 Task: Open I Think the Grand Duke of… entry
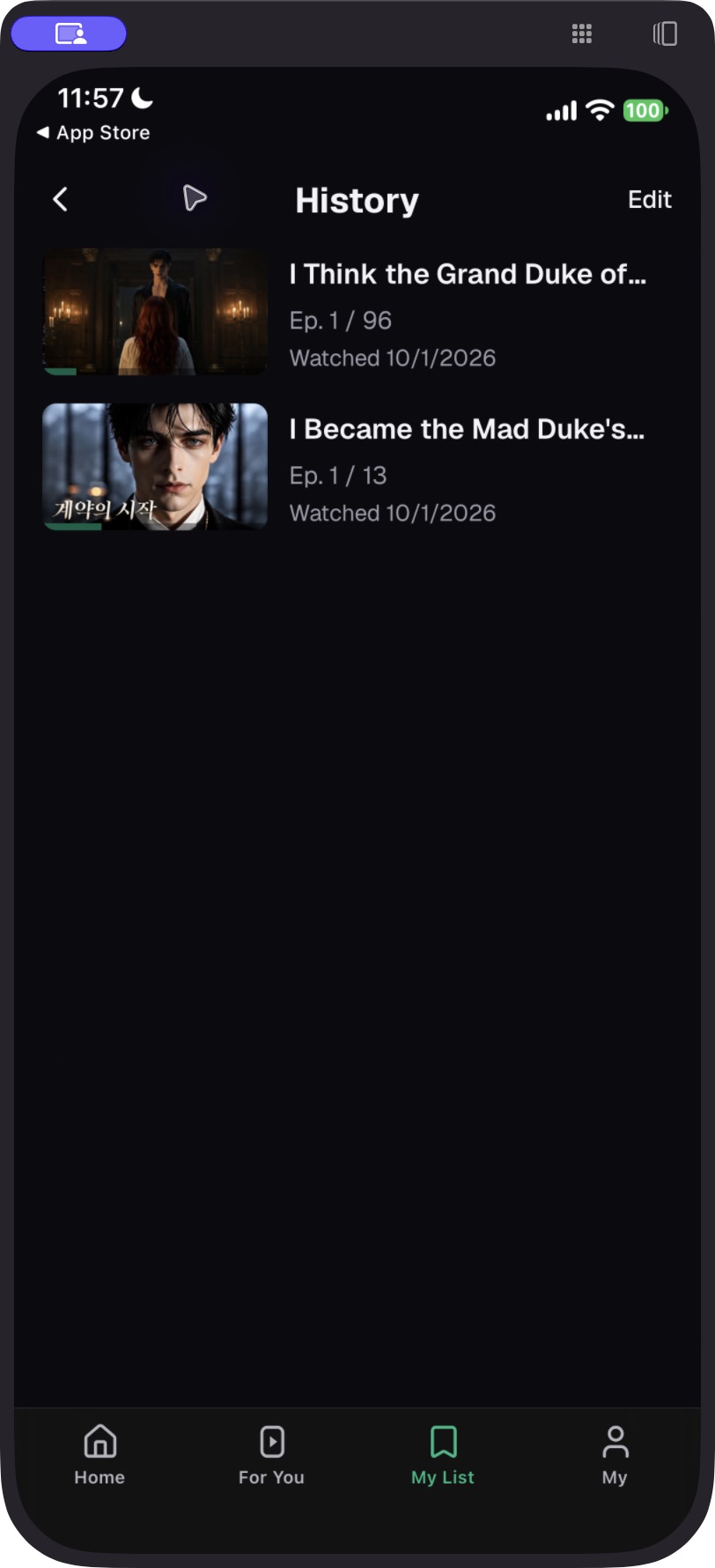pos(357,313)
